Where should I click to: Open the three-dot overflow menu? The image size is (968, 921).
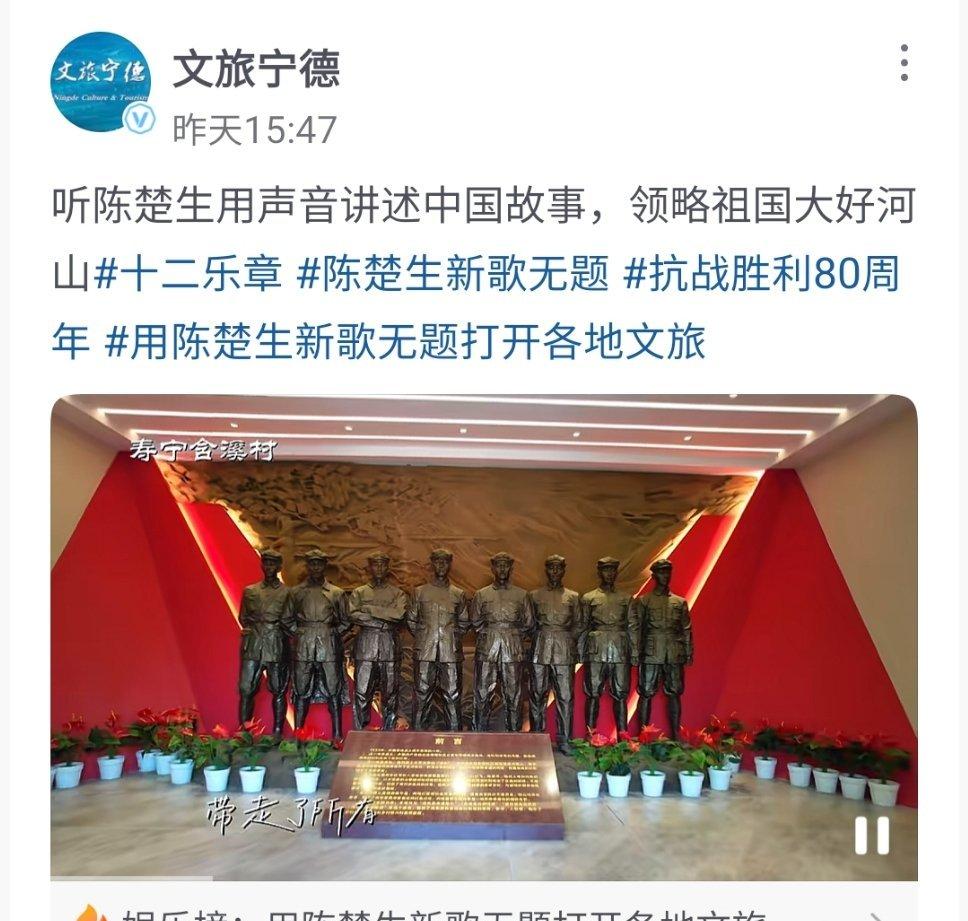[x=903, y=63]
